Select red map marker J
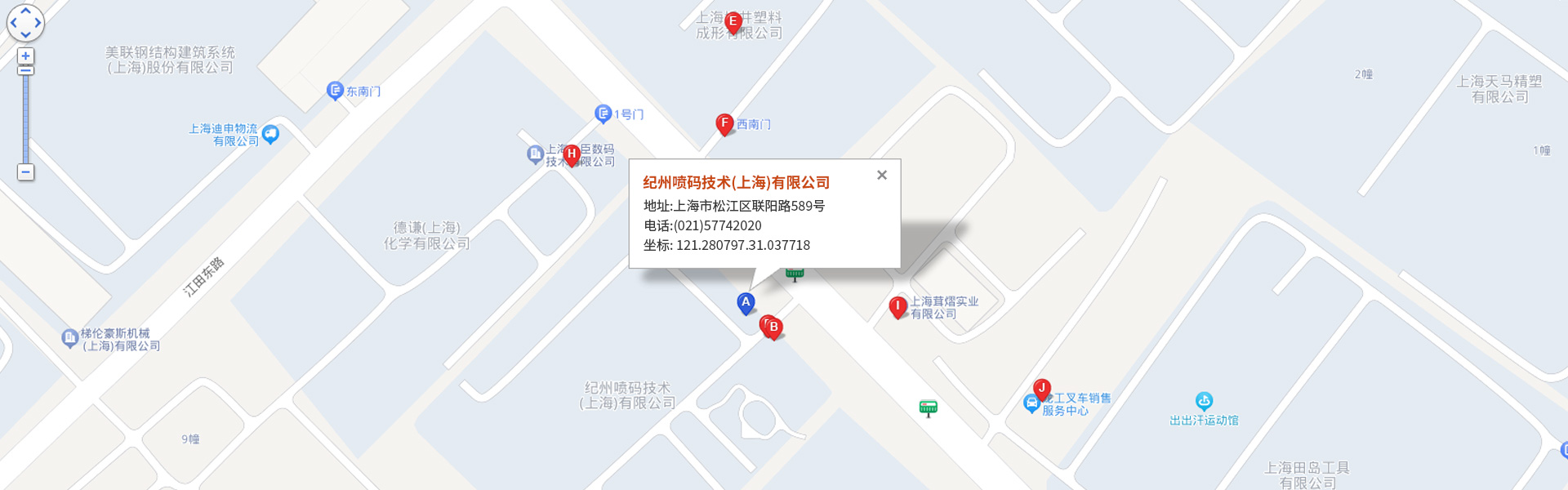The image size is (1568, 490). coord(1041,389)
